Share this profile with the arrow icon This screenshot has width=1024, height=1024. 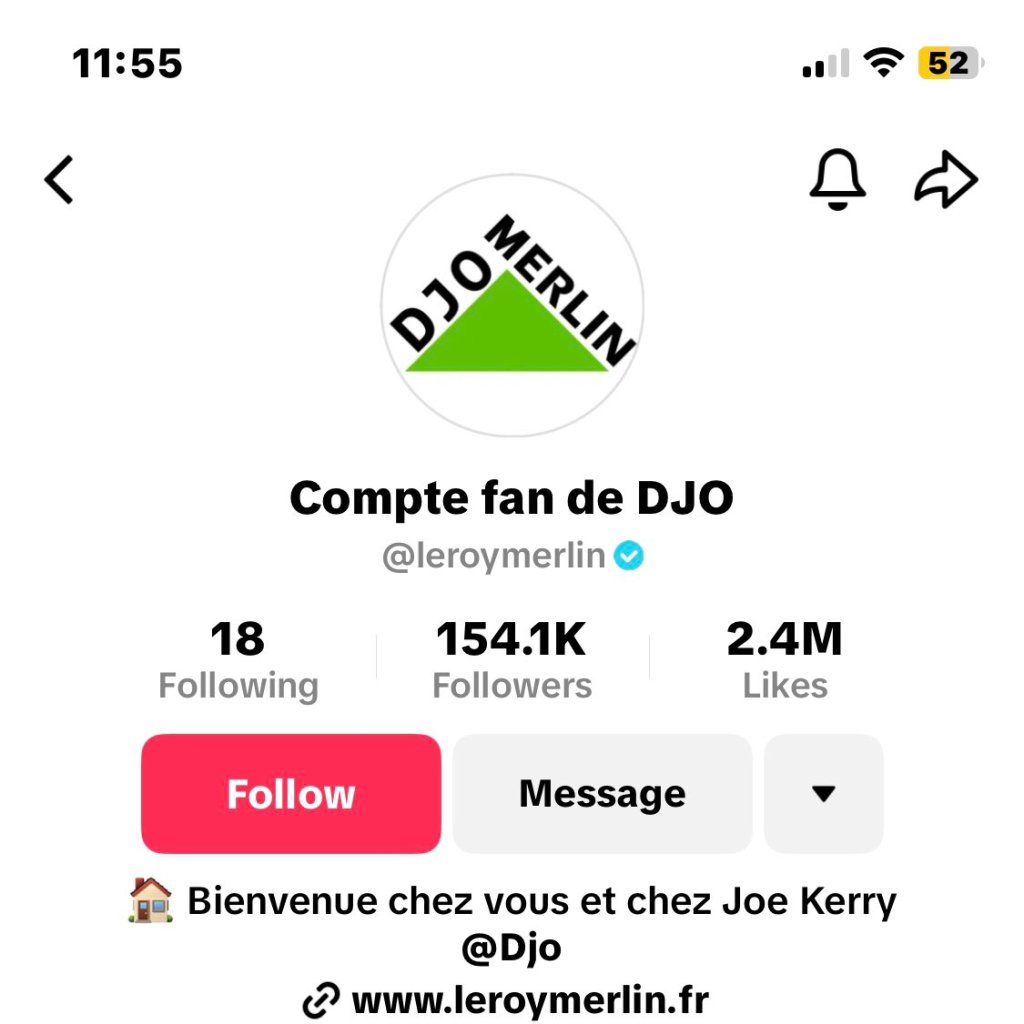pos(946,181)
